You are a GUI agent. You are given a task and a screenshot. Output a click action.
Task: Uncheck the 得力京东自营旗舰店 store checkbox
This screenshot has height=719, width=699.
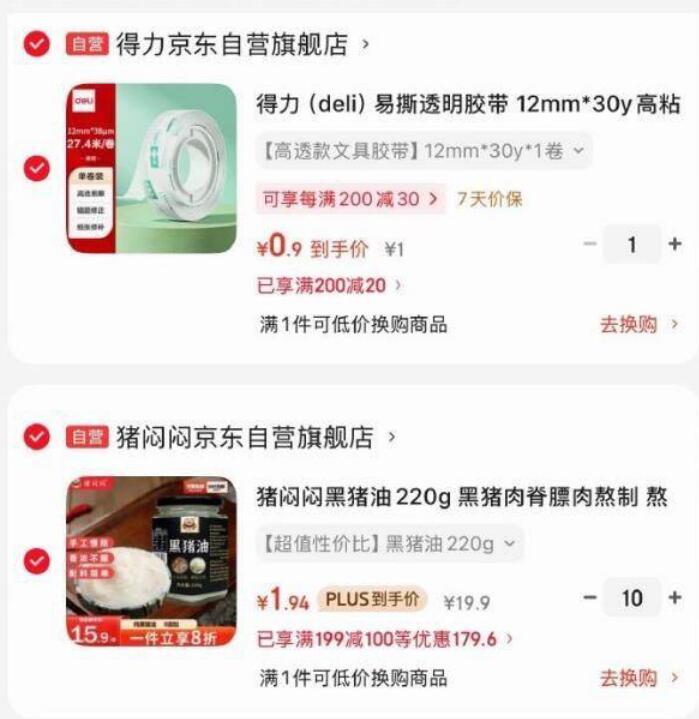[37, 44]
